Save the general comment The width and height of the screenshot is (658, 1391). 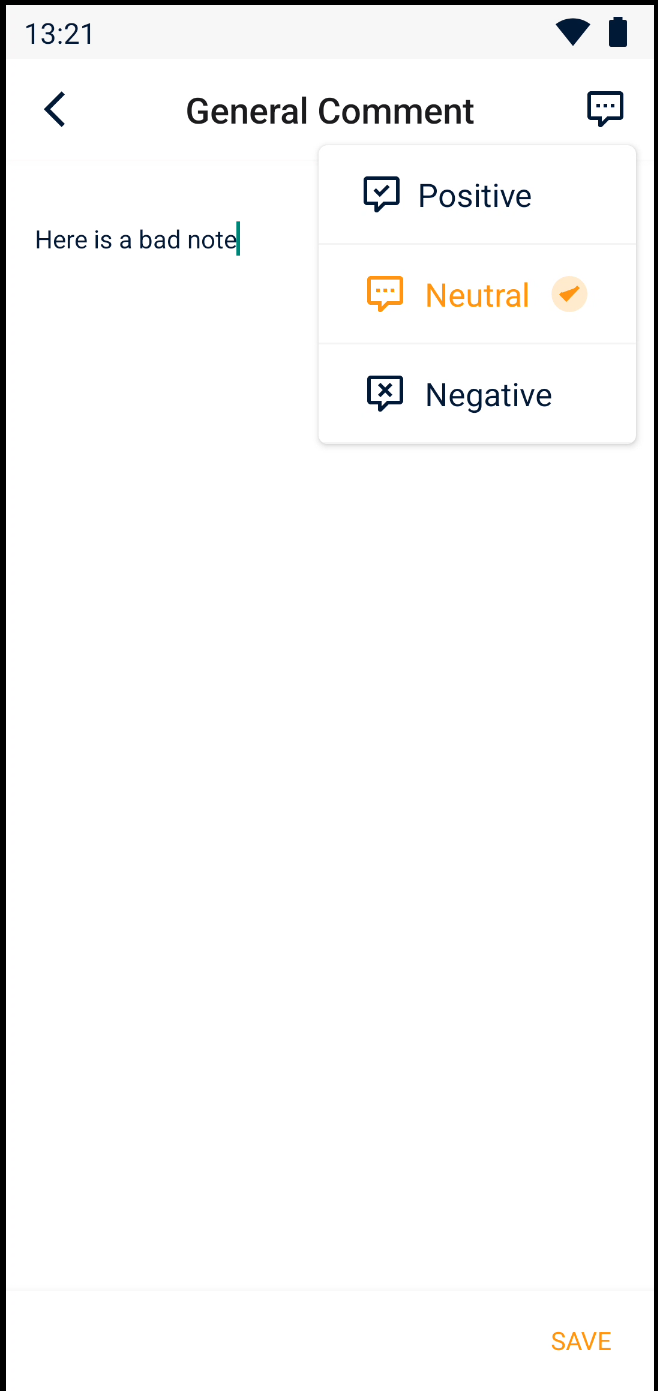click(x=580, y=1341)
